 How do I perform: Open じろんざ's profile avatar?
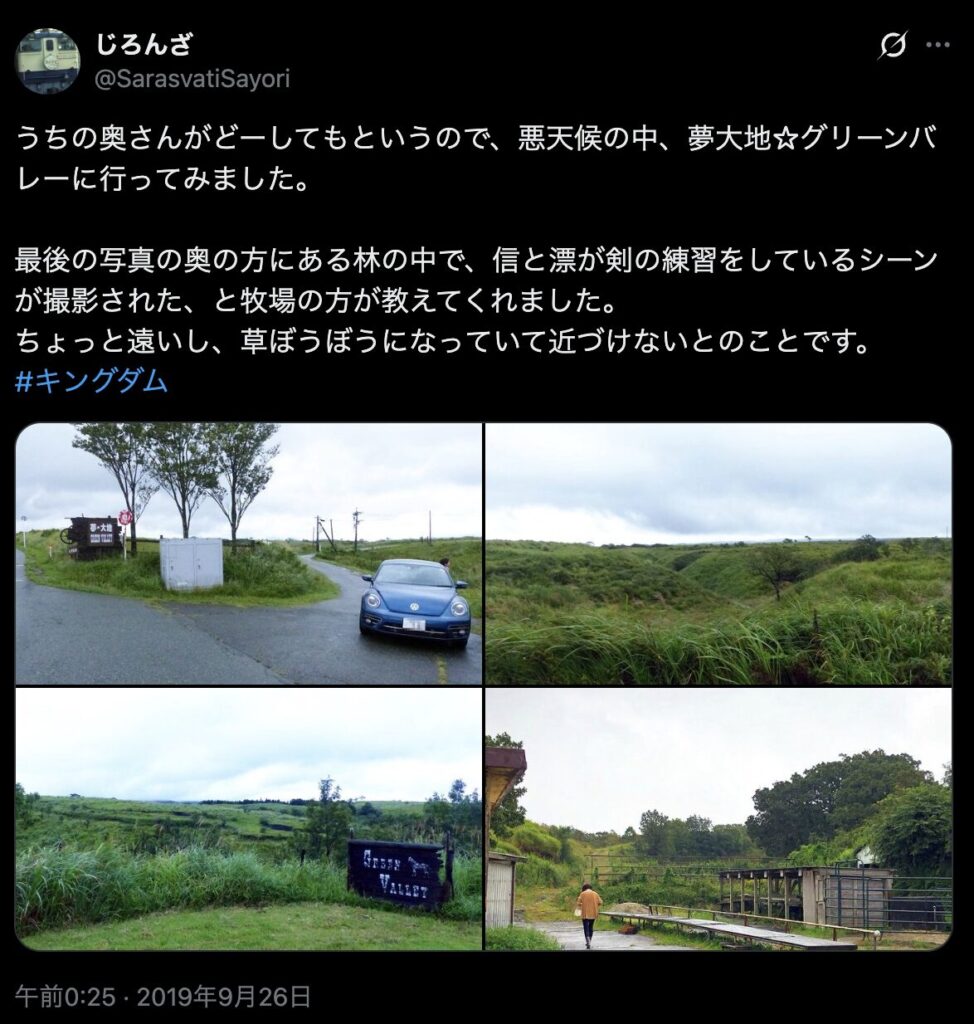47,61
